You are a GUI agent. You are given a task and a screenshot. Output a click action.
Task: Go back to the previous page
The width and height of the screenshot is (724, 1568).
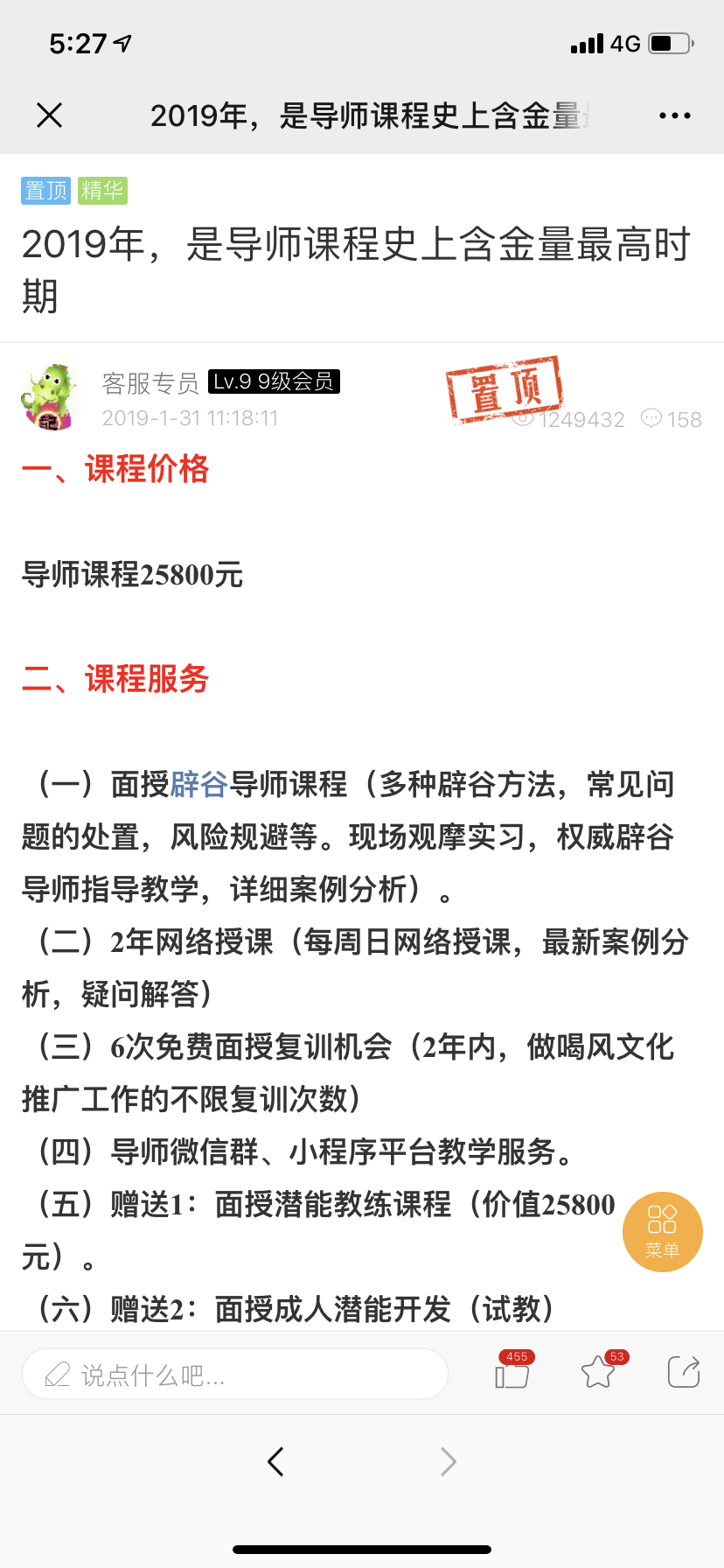click(276, 1461)
